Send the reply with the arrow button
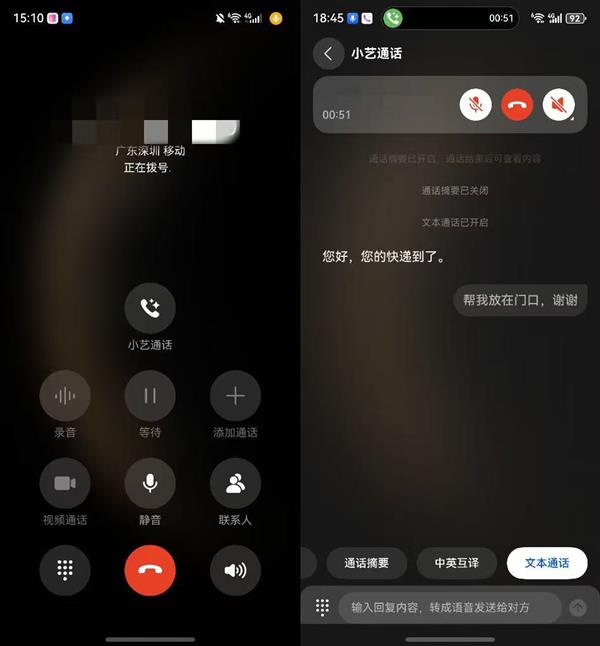600x646 pixels. pyautogui.click(x=578, y=607)
